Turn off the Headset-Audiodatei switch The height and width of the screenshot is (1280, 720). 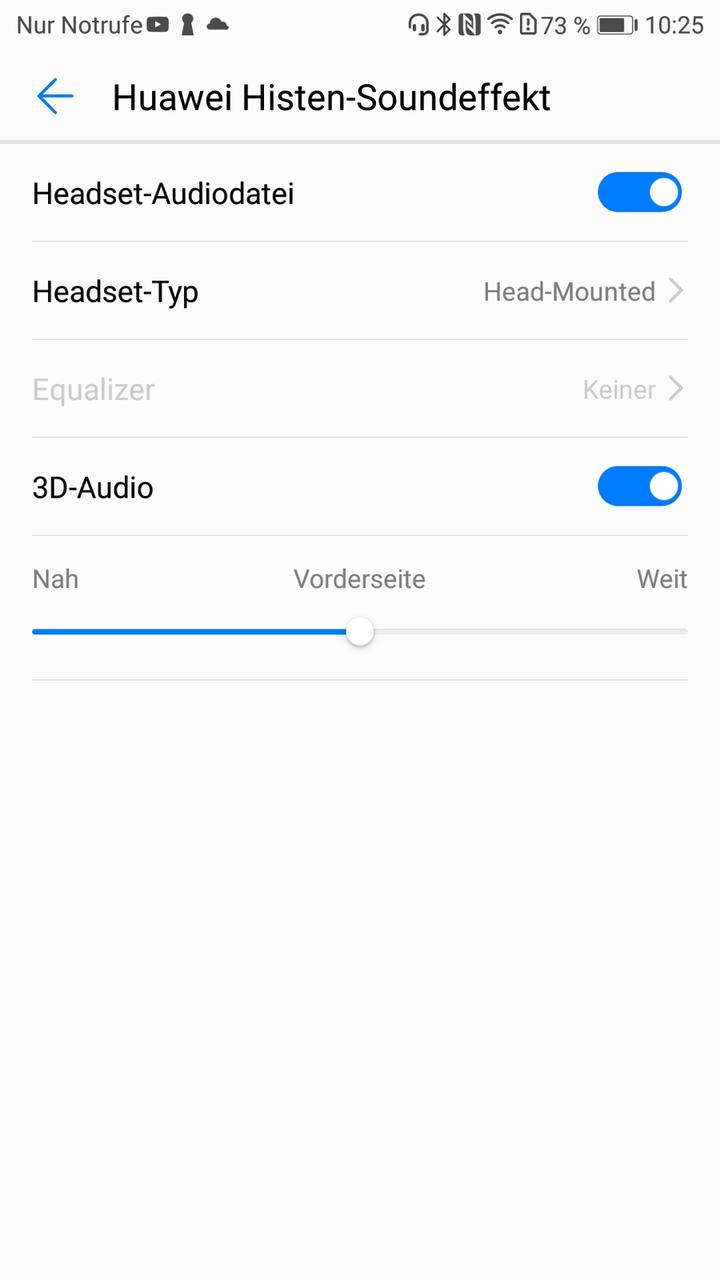[x=639, y=193]
